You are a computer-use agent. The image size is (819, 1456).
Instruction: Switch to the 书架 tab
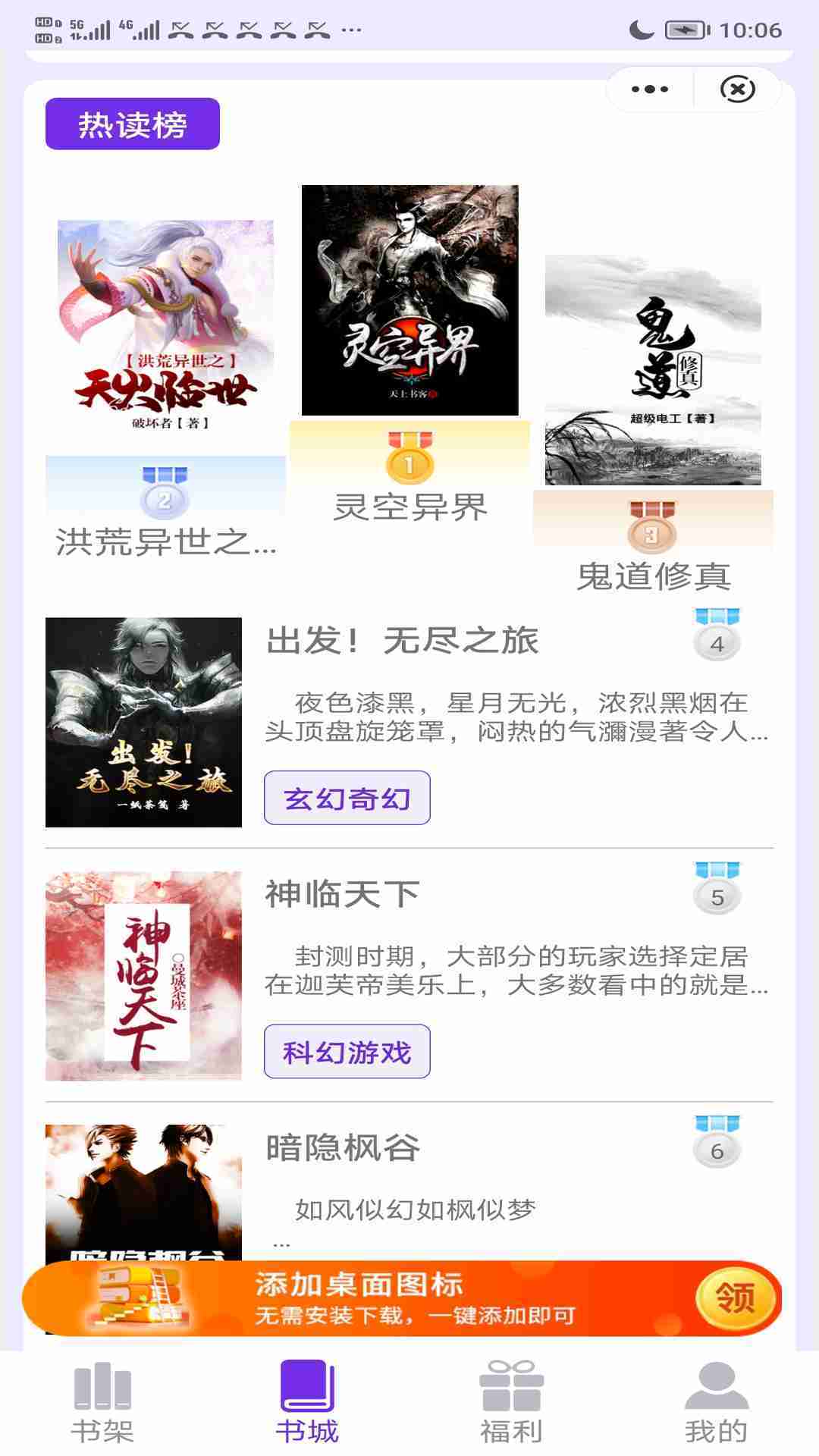[102, 1403]
